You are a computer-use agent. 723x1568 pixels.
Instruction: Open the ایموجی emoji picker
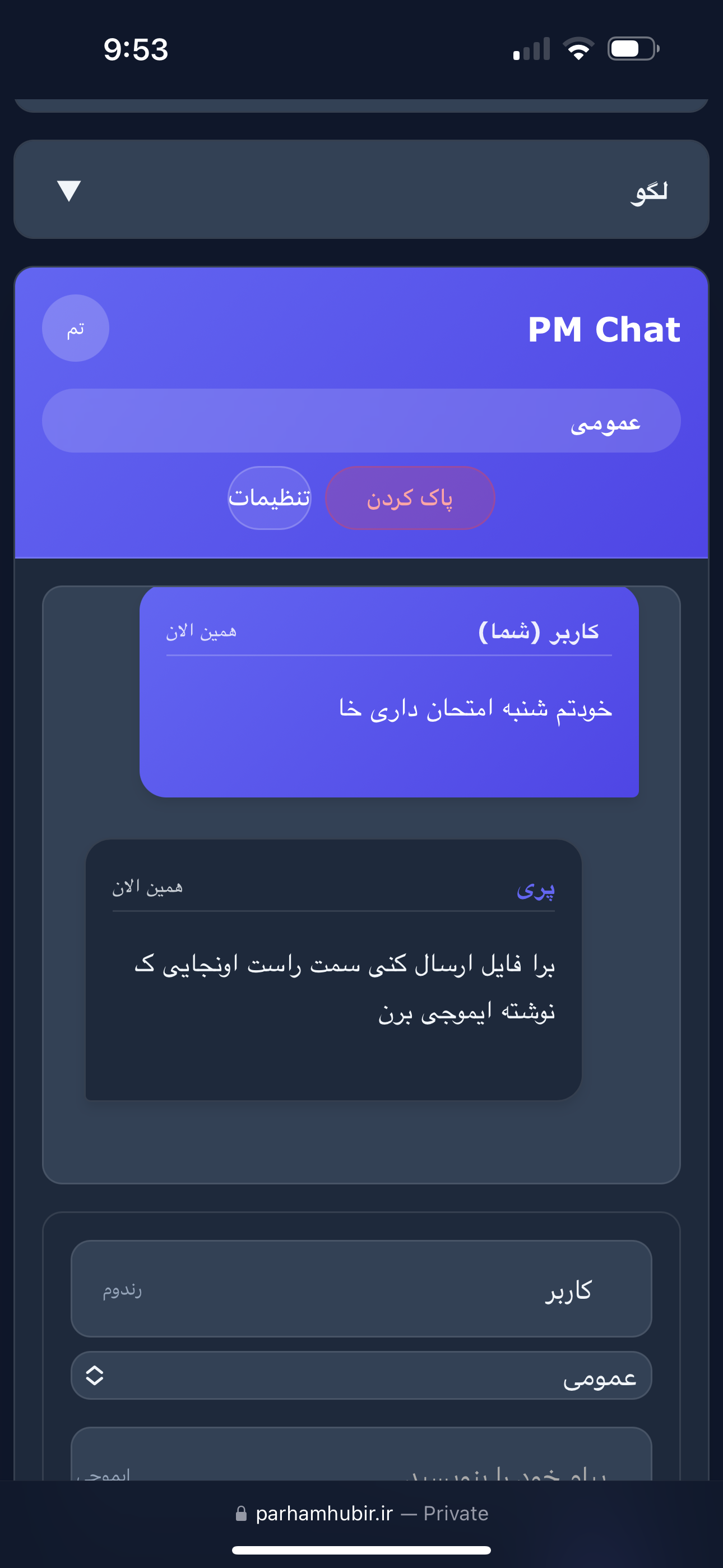tap(105, 1473)
